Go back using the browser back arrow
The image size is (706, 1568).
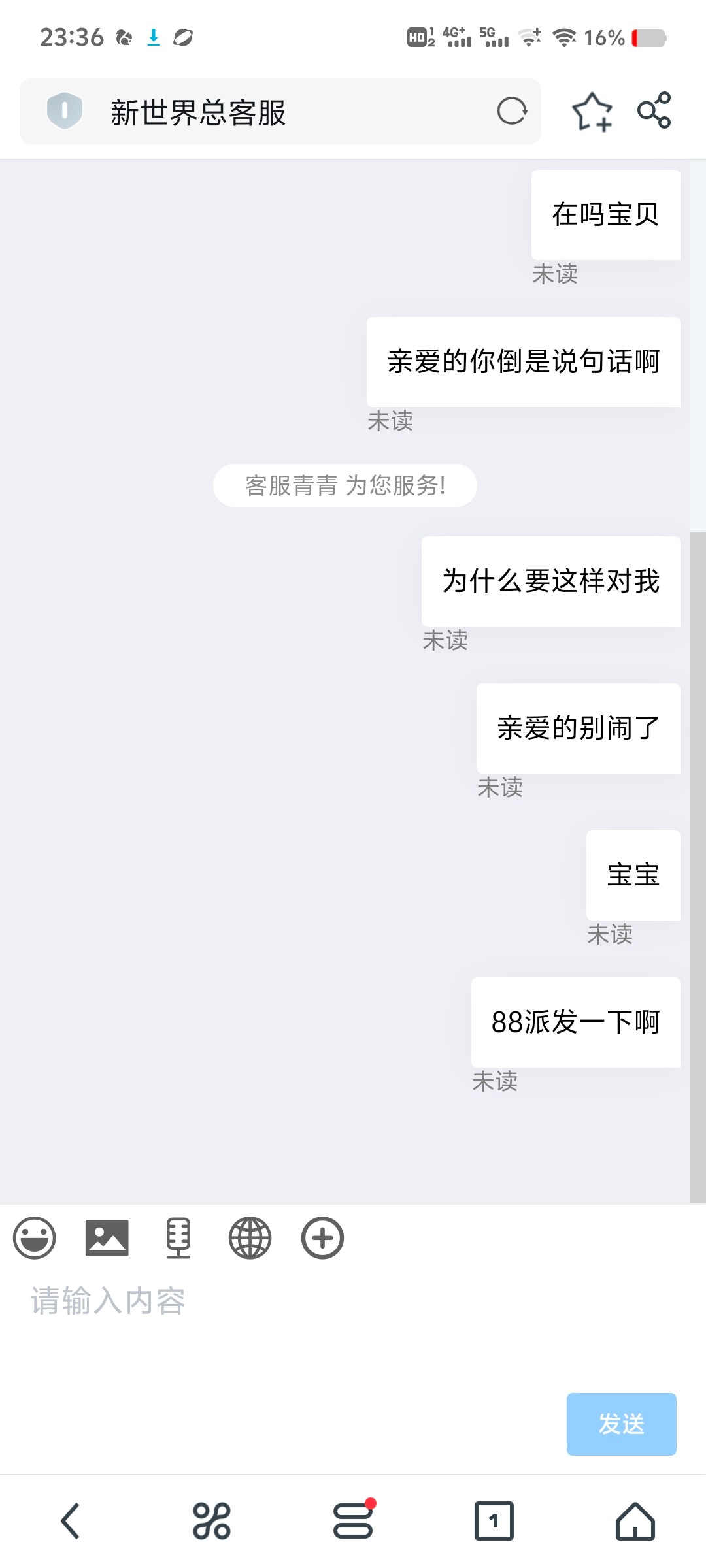[x=71, y=1521]
